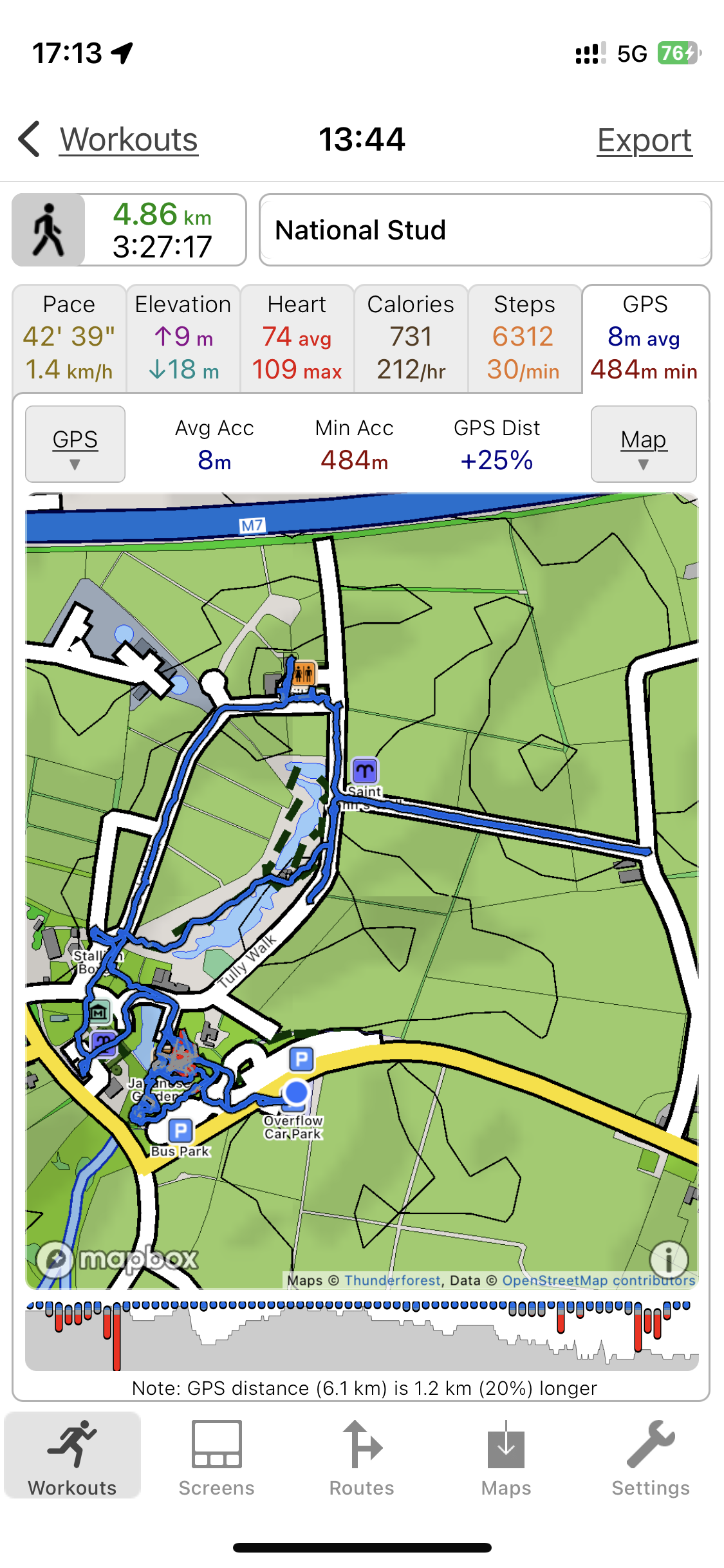This screenshot has width=724, height=1568.
Task: Switch to the Maps tab
Action: click(x=506, y=1459)
